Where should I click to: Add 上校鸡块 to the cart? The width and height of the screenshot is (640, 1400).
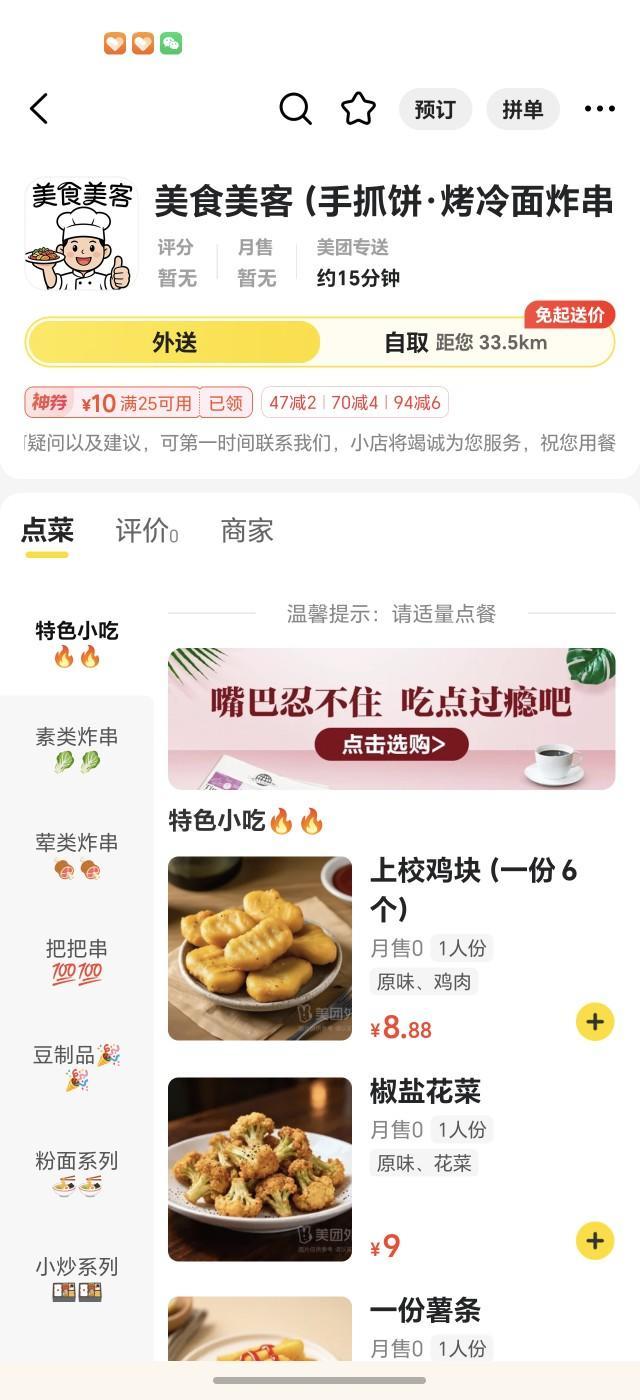point(595,1021)
